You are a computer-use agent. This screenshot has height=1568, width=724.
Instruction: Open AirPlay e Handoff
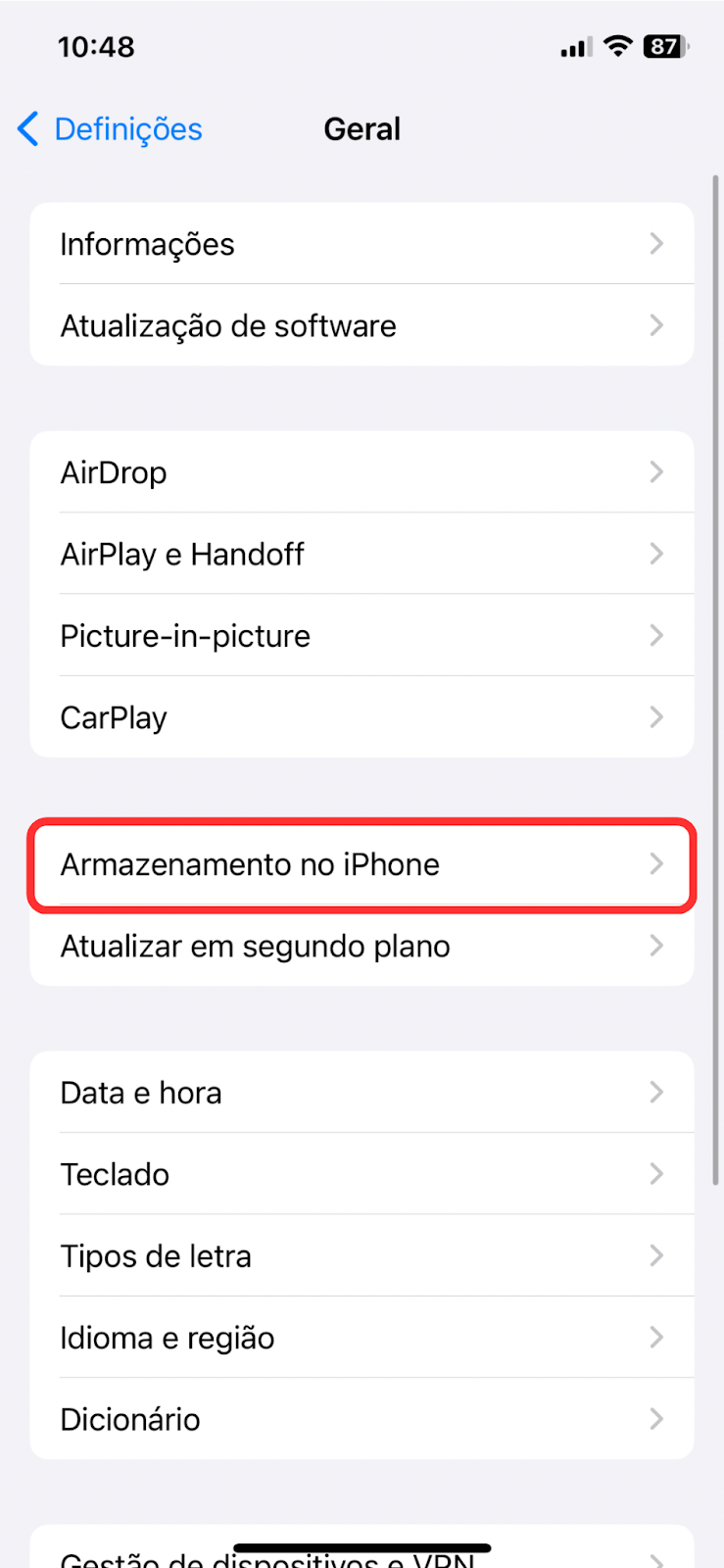tap(362, 554)
